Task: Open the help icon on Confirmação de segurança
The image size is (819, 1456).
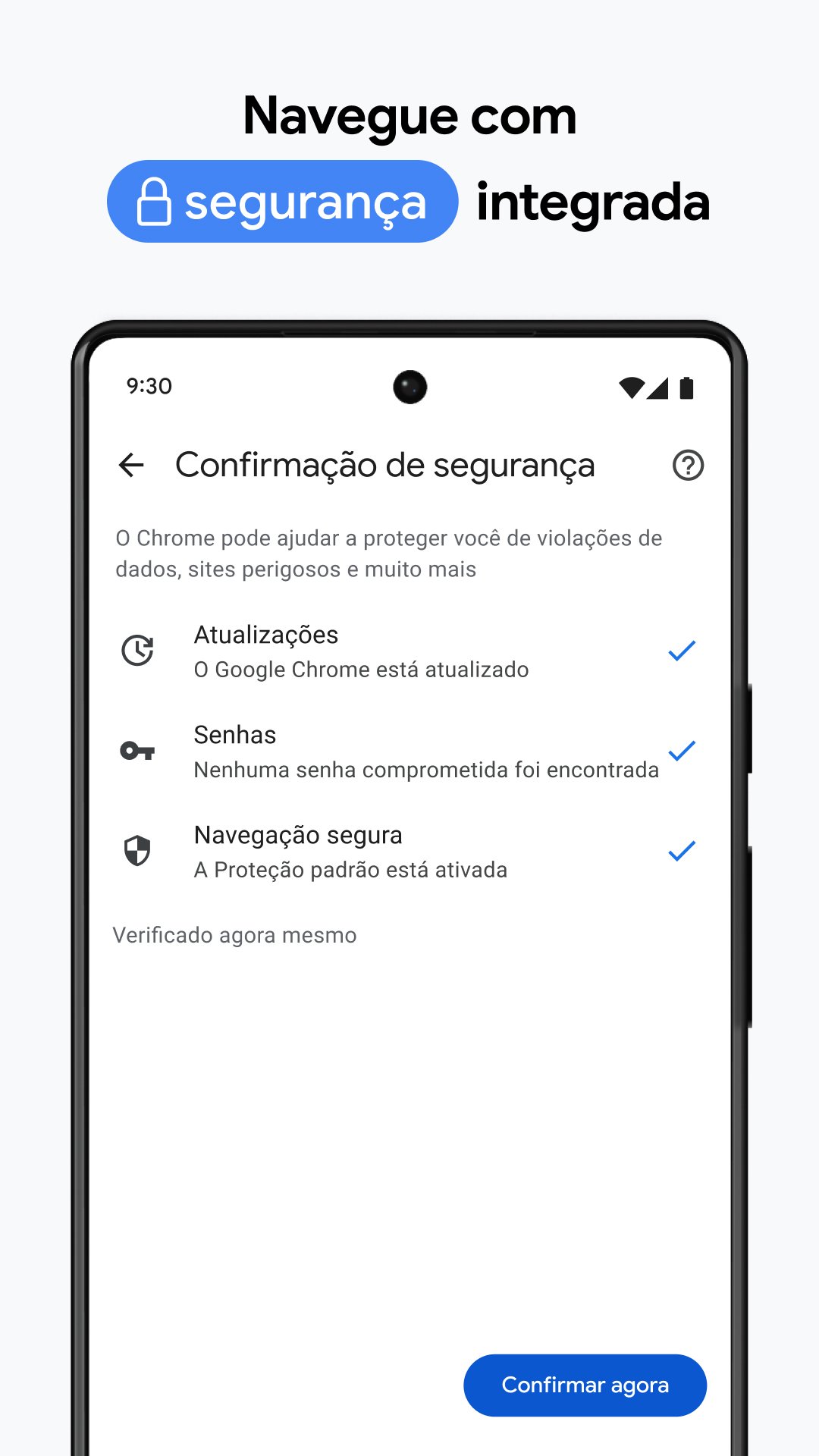Action: [x=687, y=465]
